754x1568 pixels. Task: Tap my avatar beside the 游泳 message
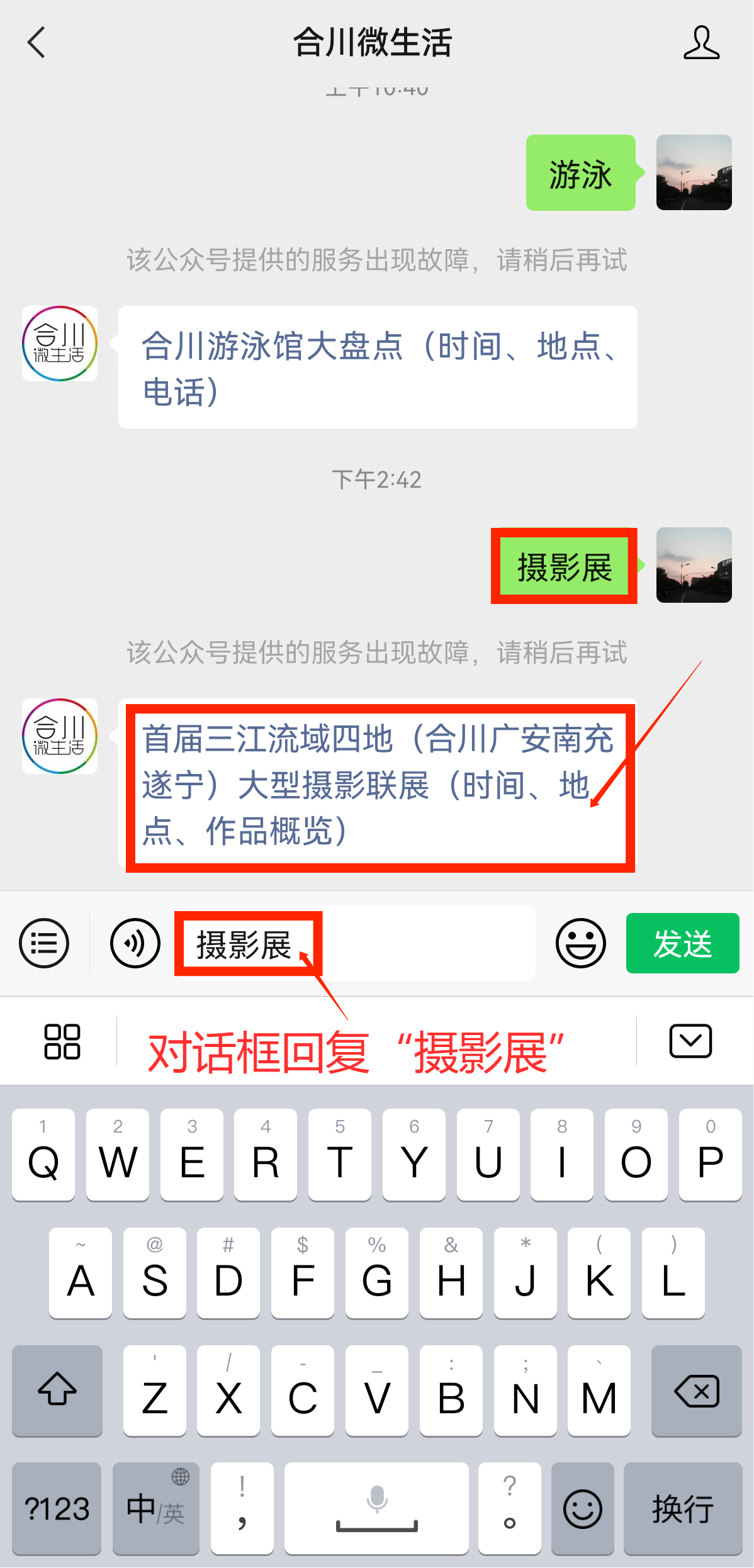tap(694, 172)
